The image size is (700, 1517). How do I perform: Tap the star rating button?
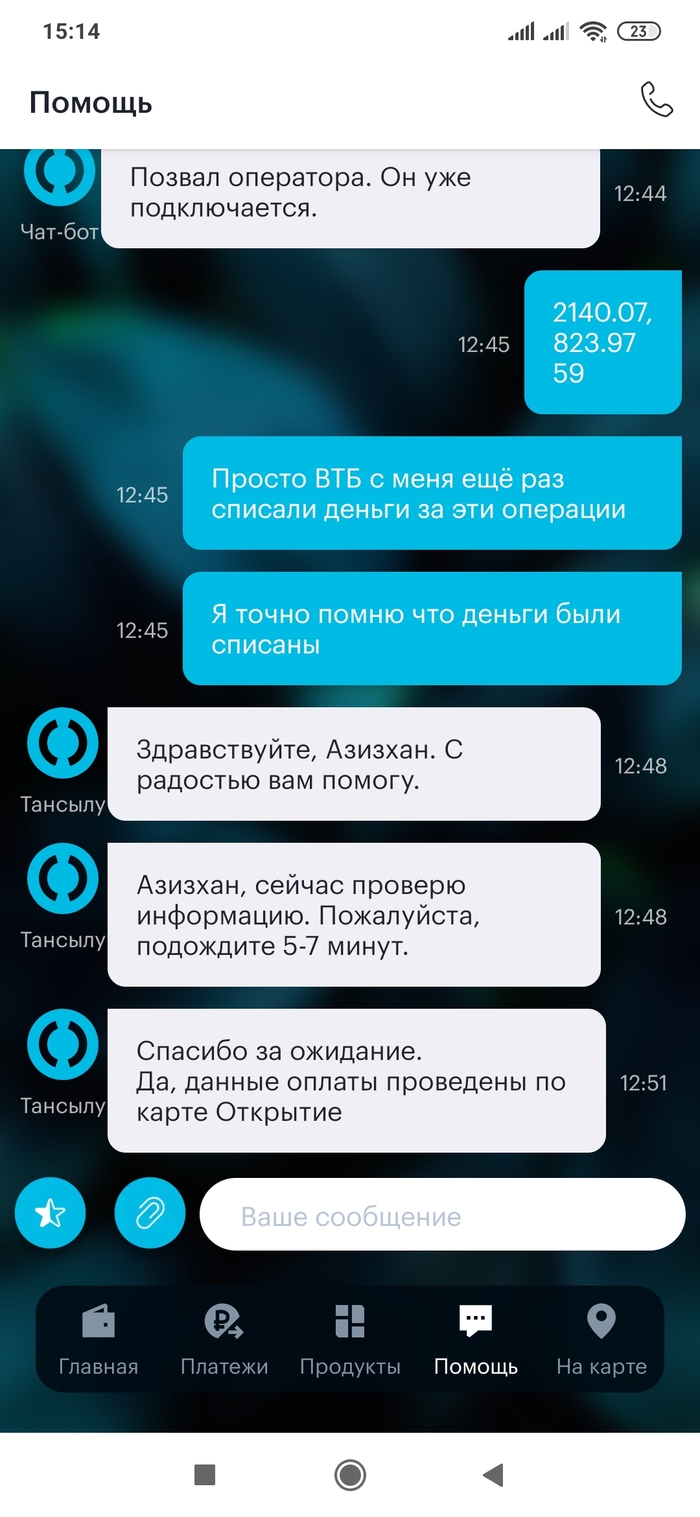click(x=50, y=1214)
